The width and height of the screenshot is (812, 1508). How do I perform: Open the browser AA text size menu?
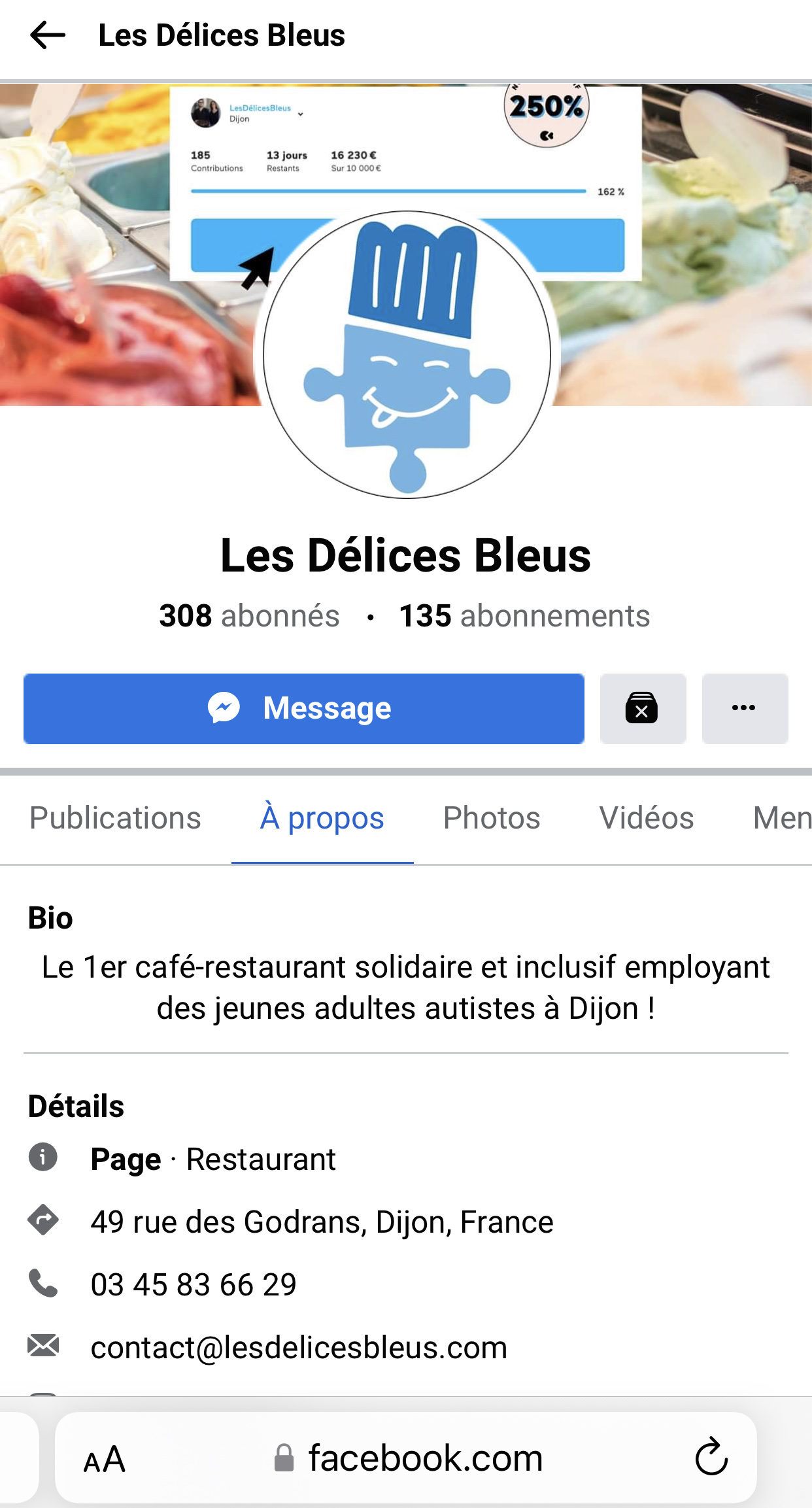[x=105, y=1459]
